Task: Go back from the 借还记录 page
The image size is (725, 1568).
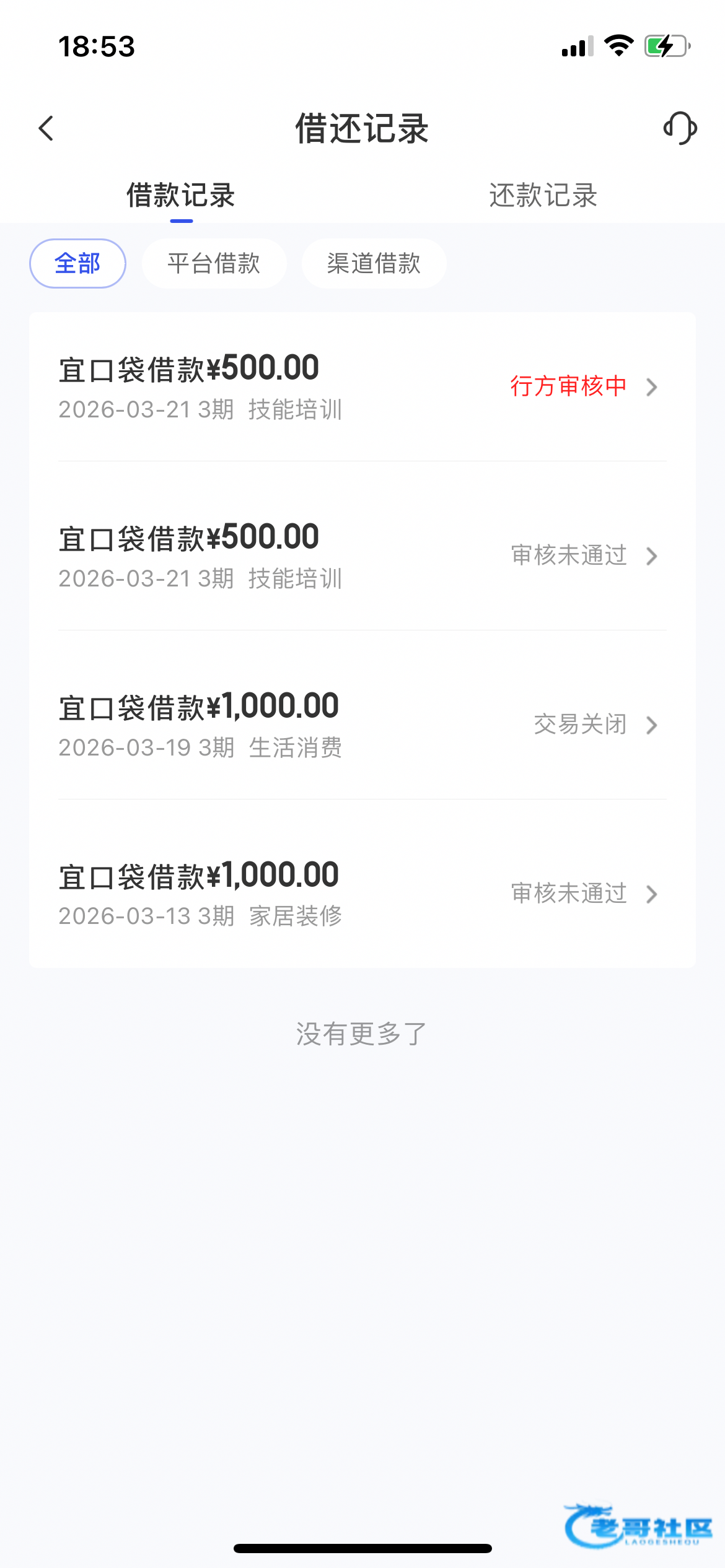Action: [46, 129]
